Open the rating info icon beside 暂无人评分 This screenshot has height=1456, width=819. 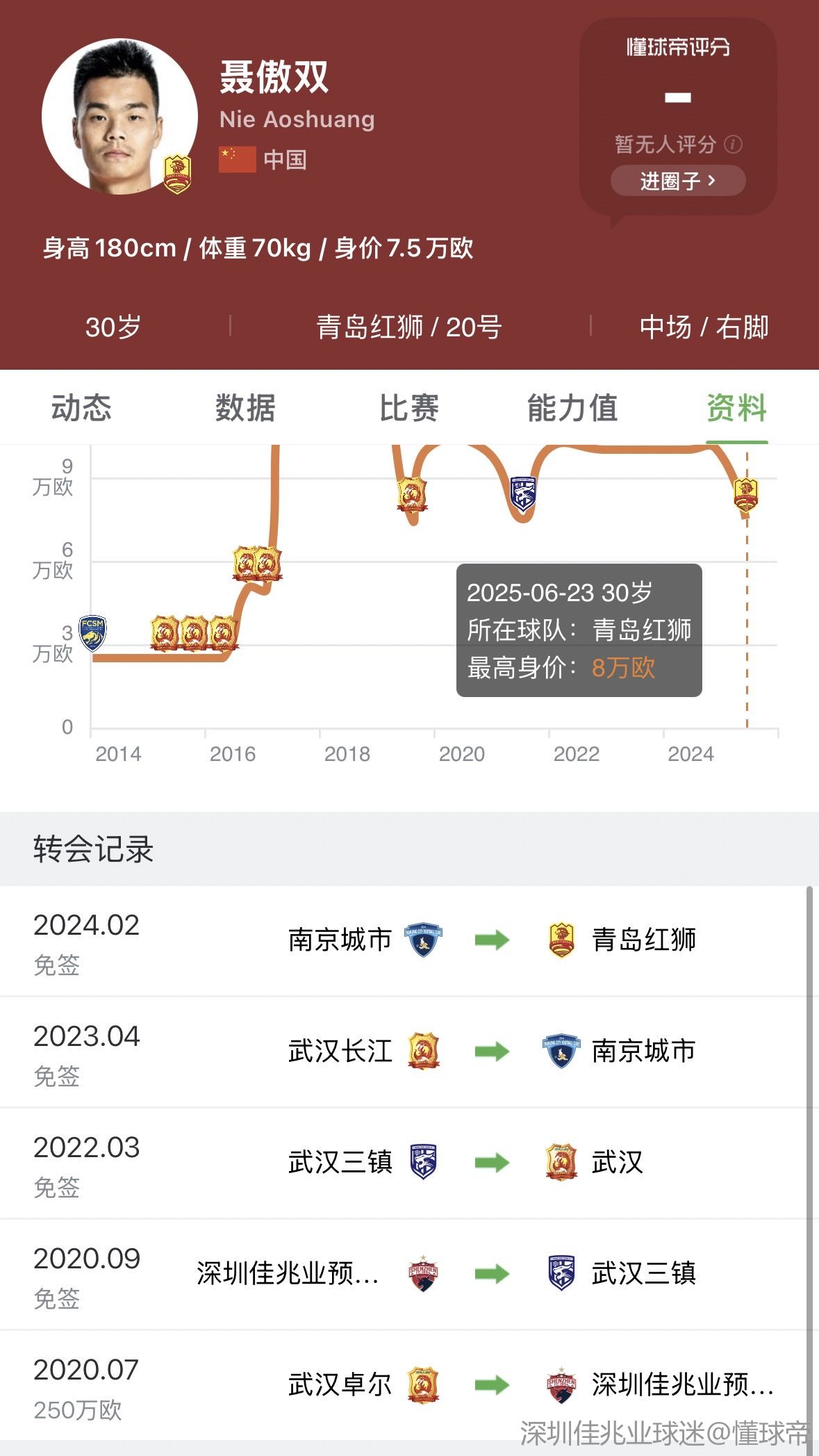[x=733, y=145]
